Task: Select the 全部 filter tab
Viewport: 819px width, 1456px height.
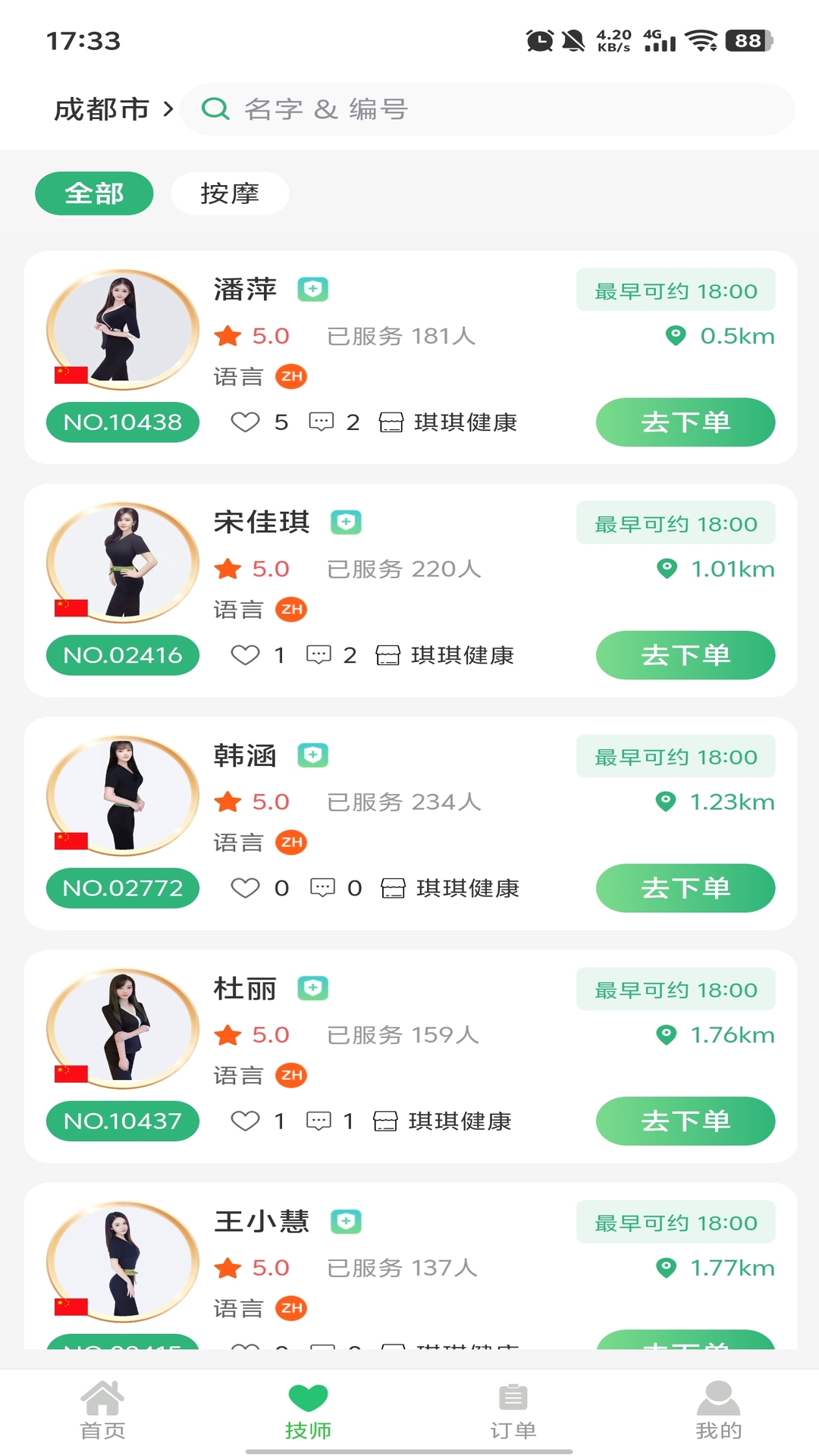Action: pyautogui.click(x=94, y=193)
